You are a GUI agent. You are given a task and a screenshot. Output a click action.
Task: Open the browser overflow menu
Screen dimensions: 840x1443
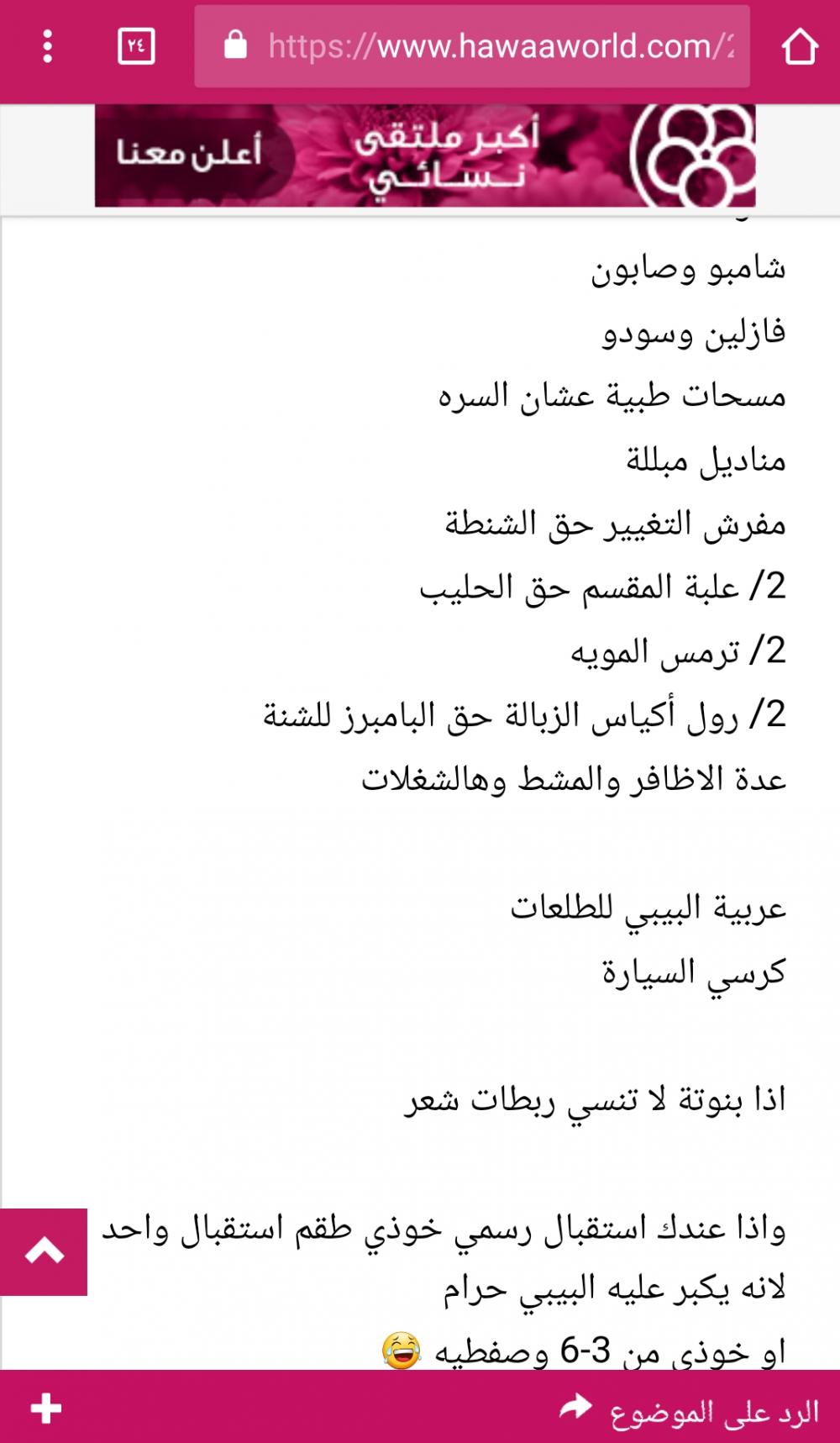(x=48, y=46)
